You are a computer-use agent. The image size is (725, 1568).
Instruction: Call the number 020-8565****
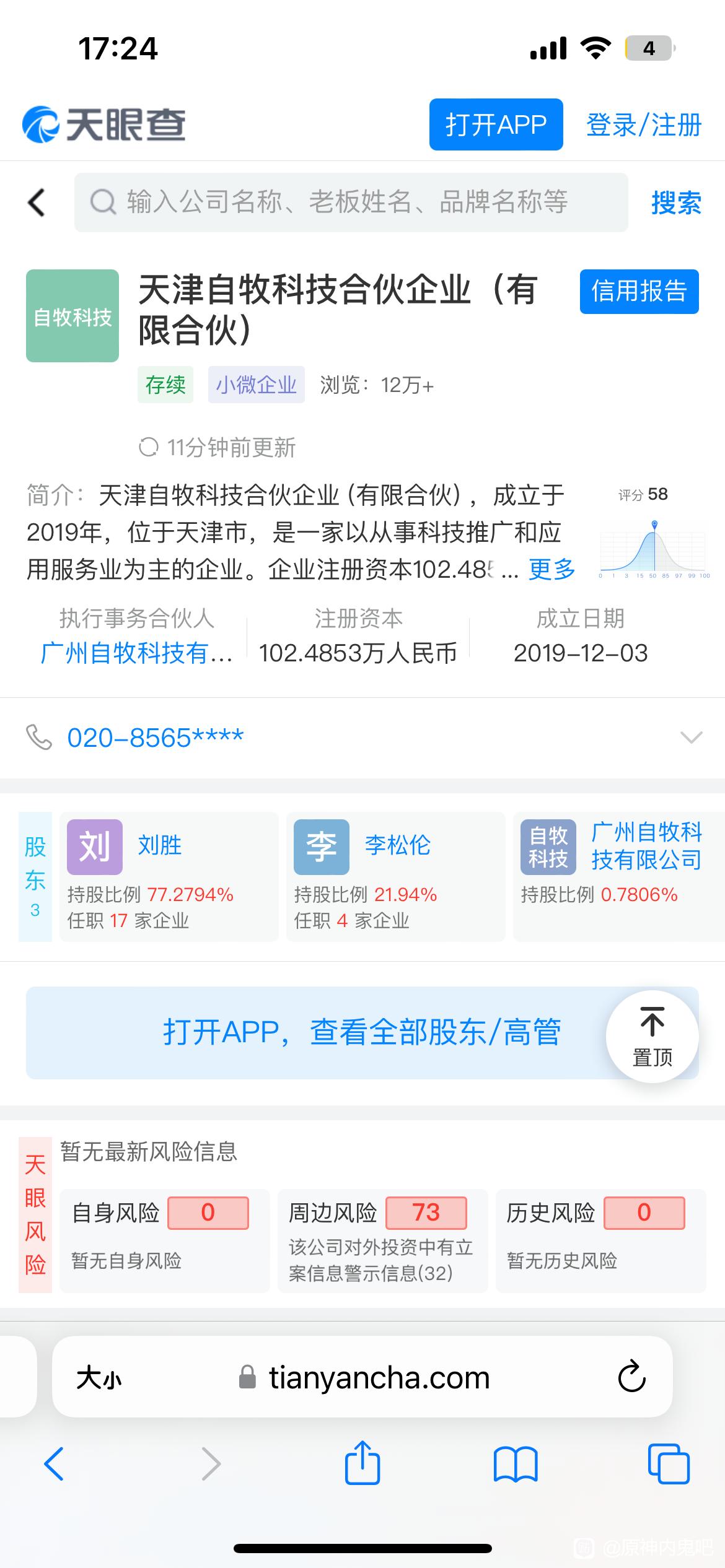coord(155,738)
